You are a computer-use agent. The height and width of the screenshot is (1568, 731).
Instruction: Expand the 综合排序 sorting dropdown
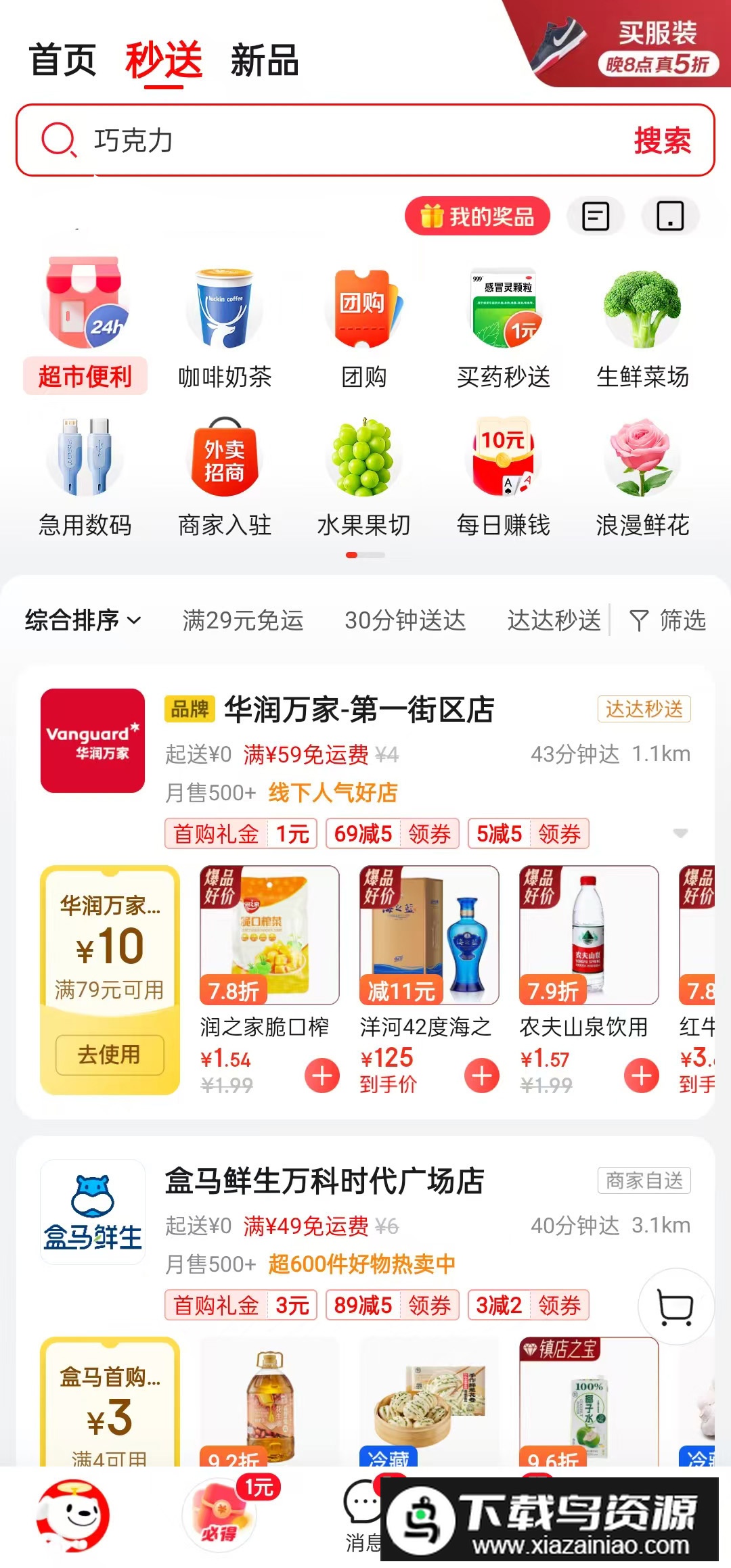(83, 620)
